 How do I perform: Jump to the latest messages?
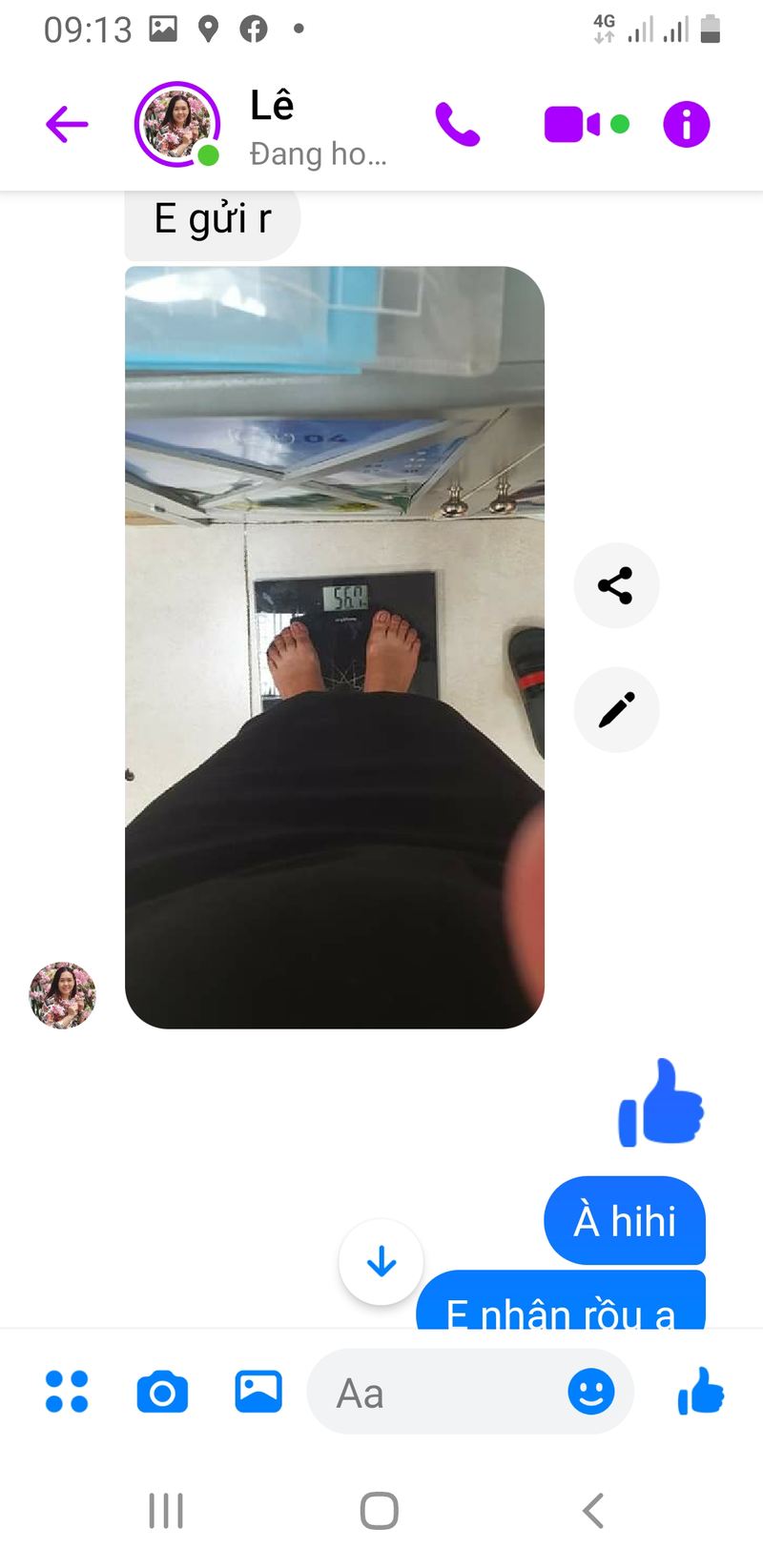pos(381,1261)
